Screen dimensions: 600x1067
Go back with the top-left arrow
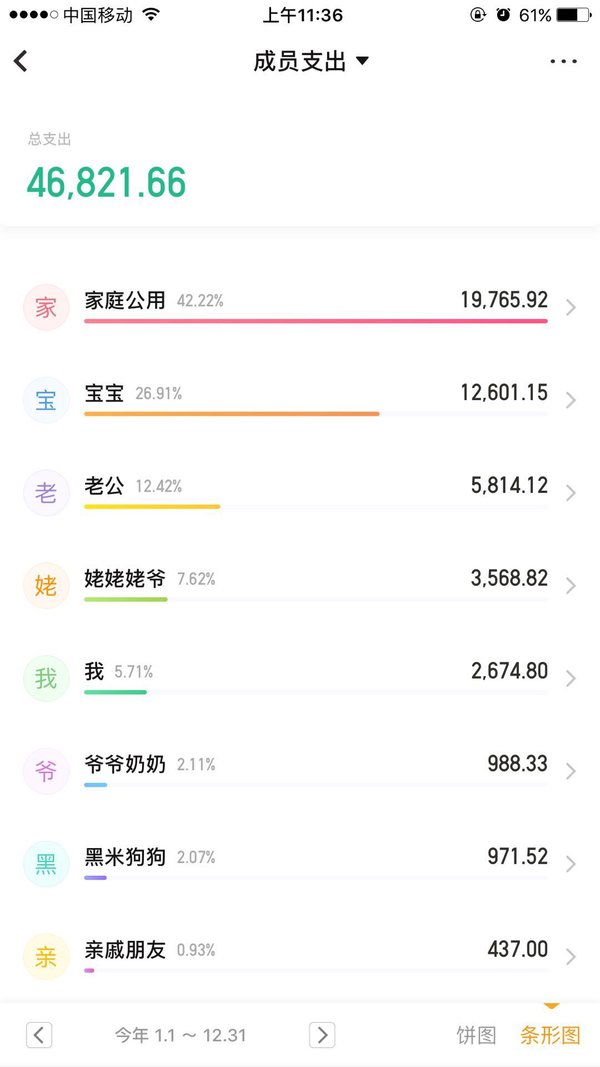(20, 61)
